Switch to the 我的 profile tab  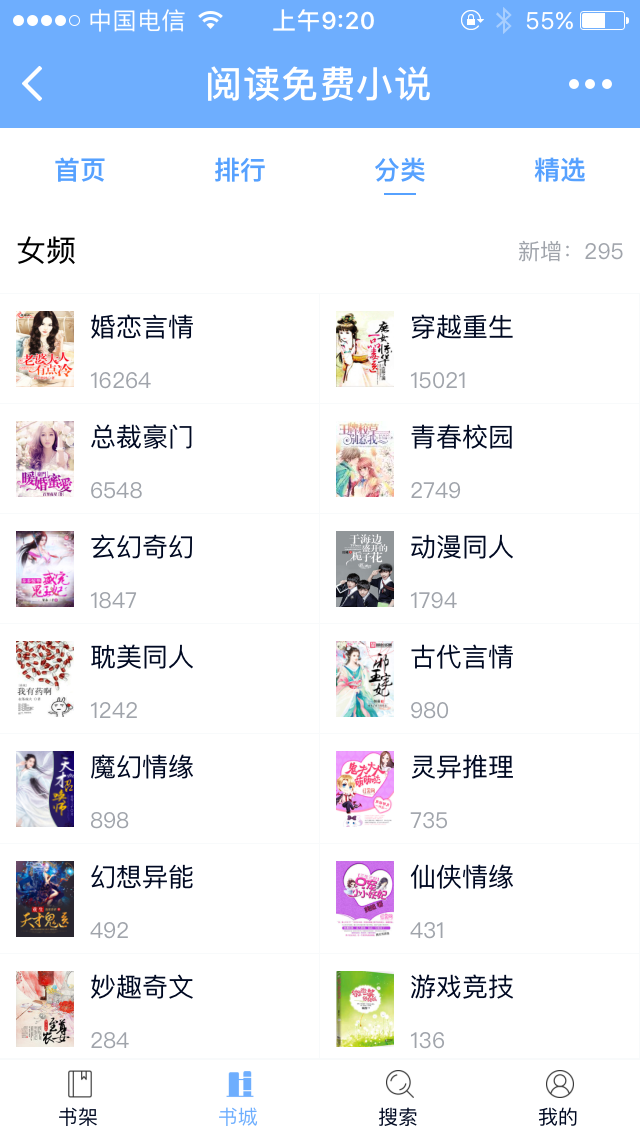[x=559, y=1098]
